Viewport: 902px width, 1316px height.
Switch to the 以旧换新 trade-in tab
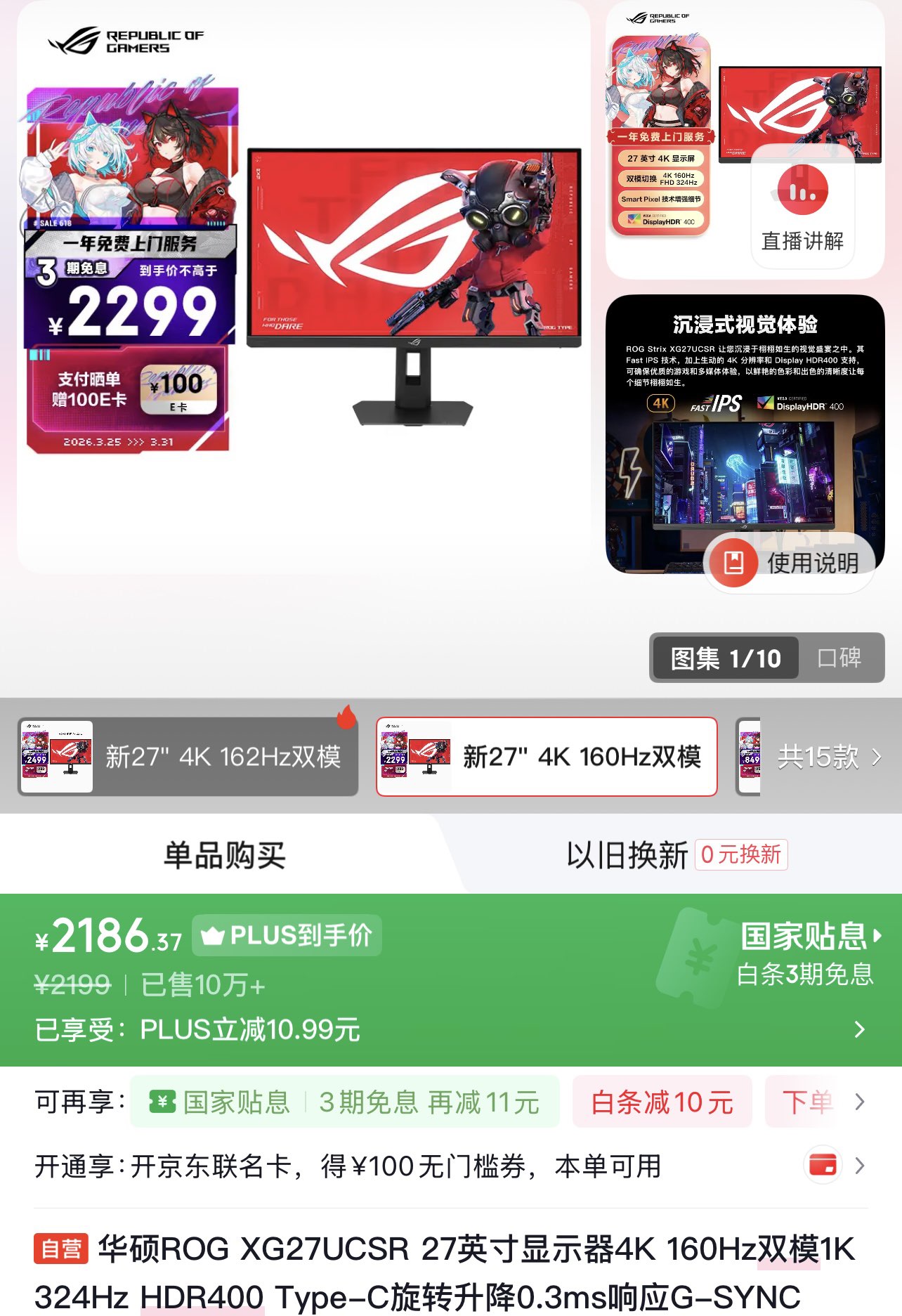pyautogui.click(x=627, y=855)
